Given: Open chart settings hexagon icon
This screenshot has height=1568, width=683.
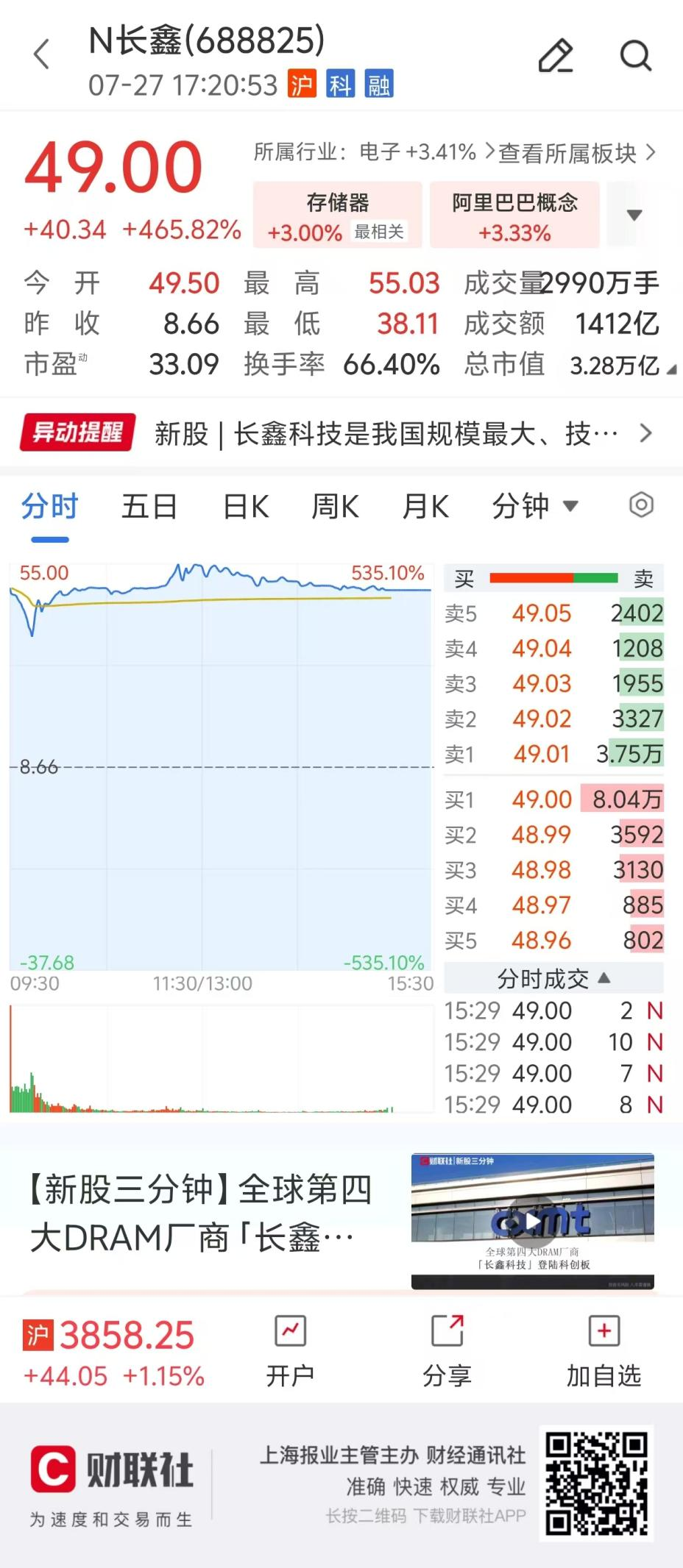Looking at the screenshot, I should pos(641,505).
